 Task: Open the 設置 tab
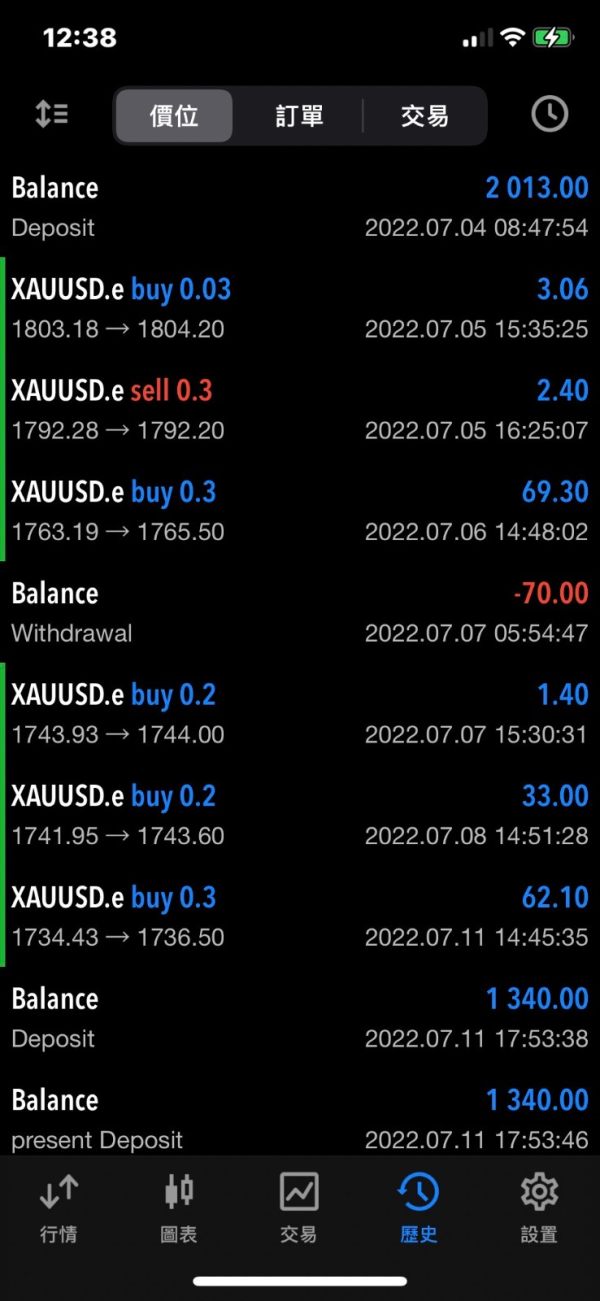539,1208
